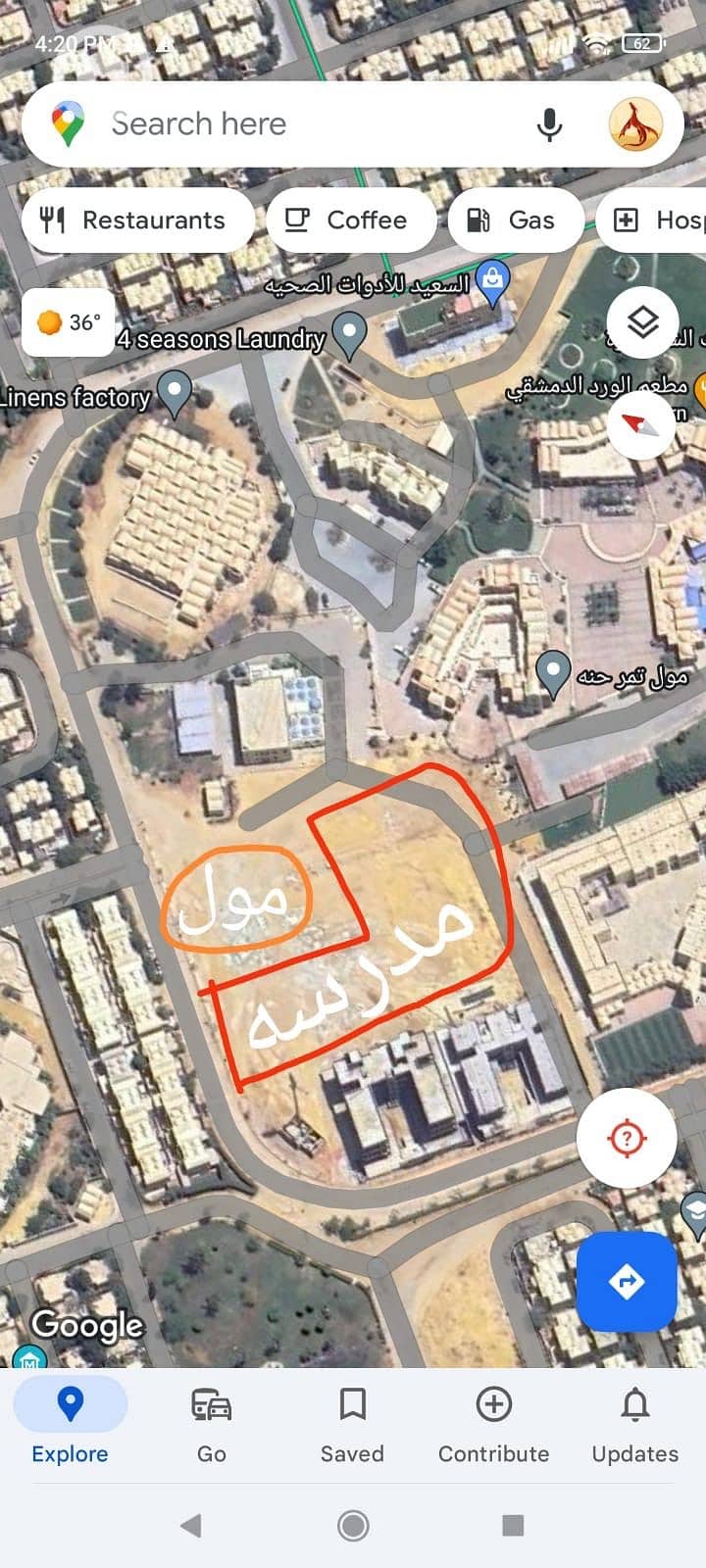Open the مول تمر حنه map pin
This screenshot has width=706, height=1568.
[554, 674]
